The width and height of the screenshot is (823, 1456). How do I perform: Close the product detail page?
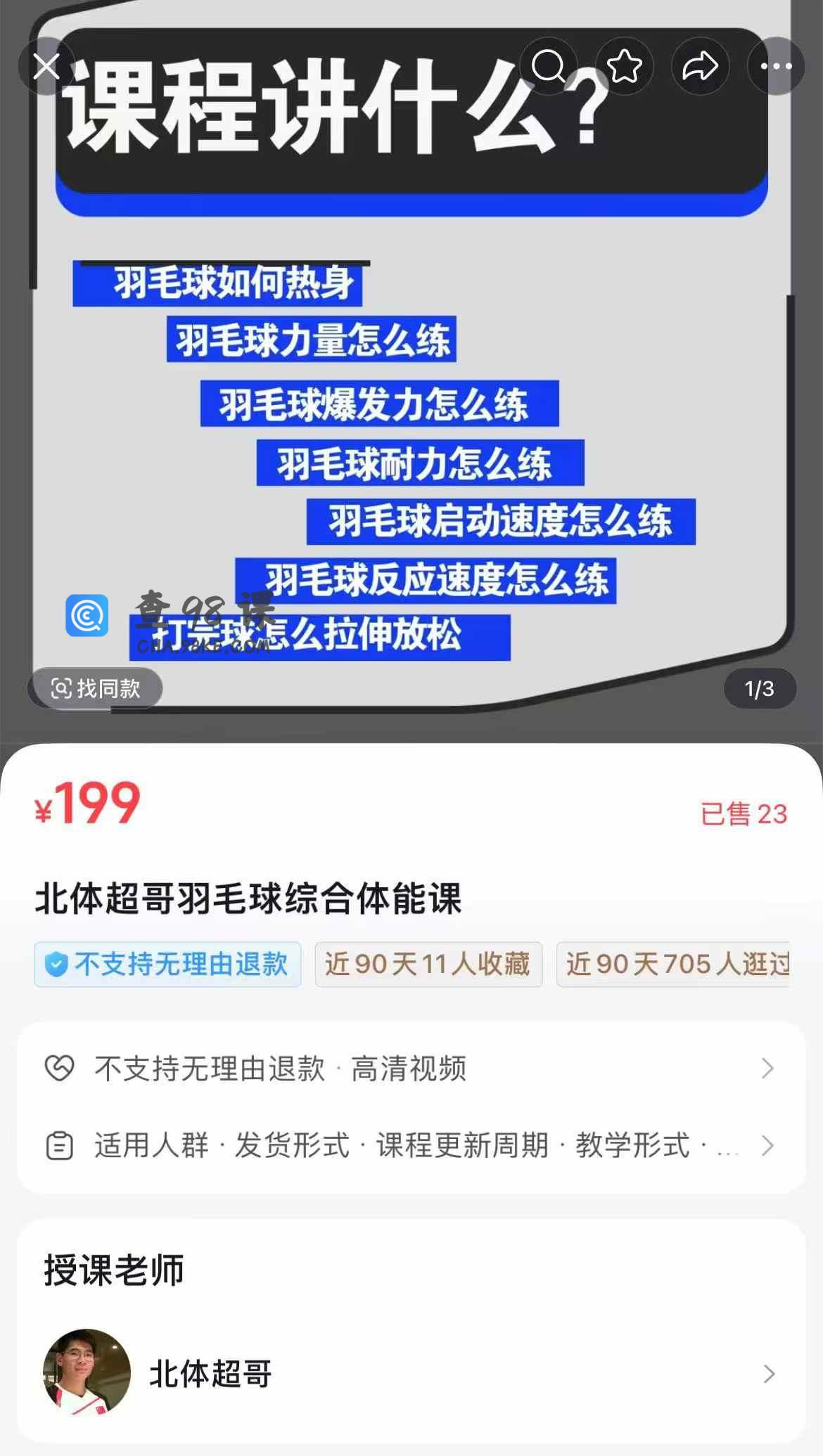tap(46, 67)
